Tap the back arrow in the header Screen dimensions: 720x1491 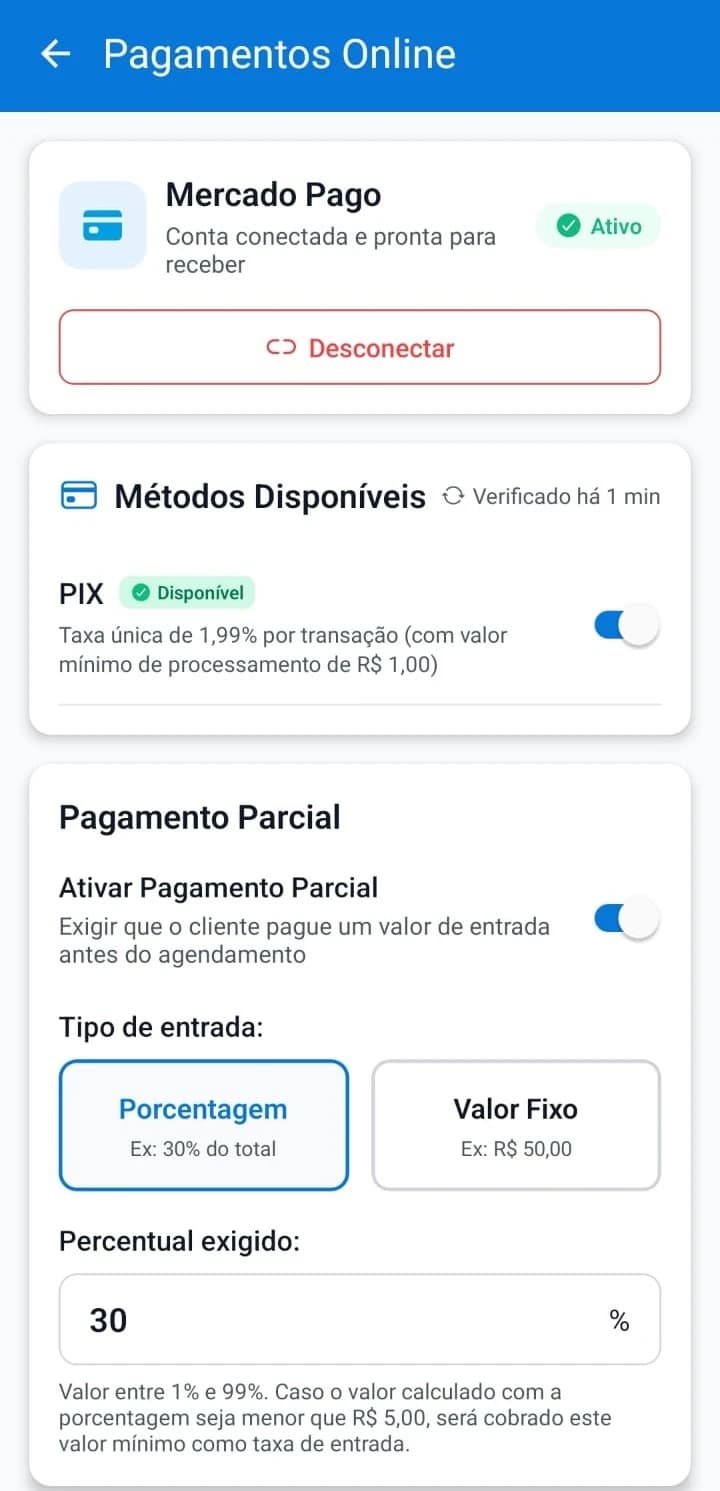55,54
